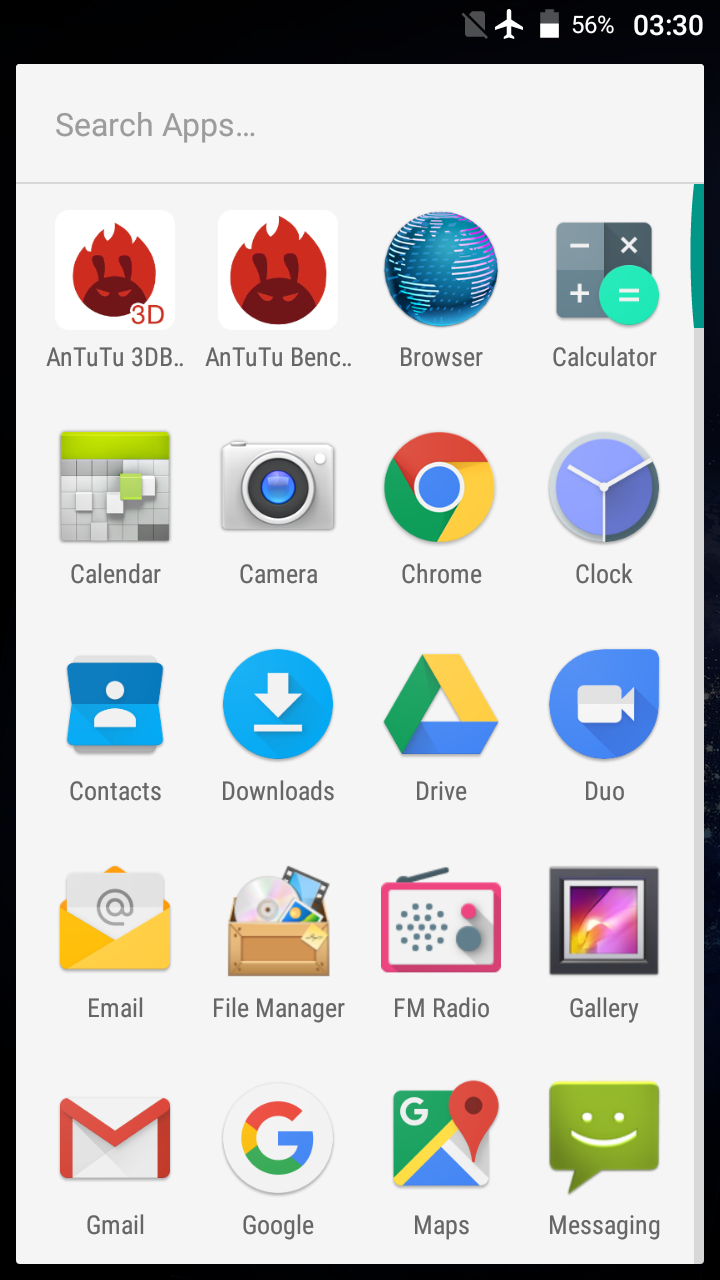Viewport: 720px width, 1280px height.
Task: Open the Downloads app
Action: tap(278, 704)
